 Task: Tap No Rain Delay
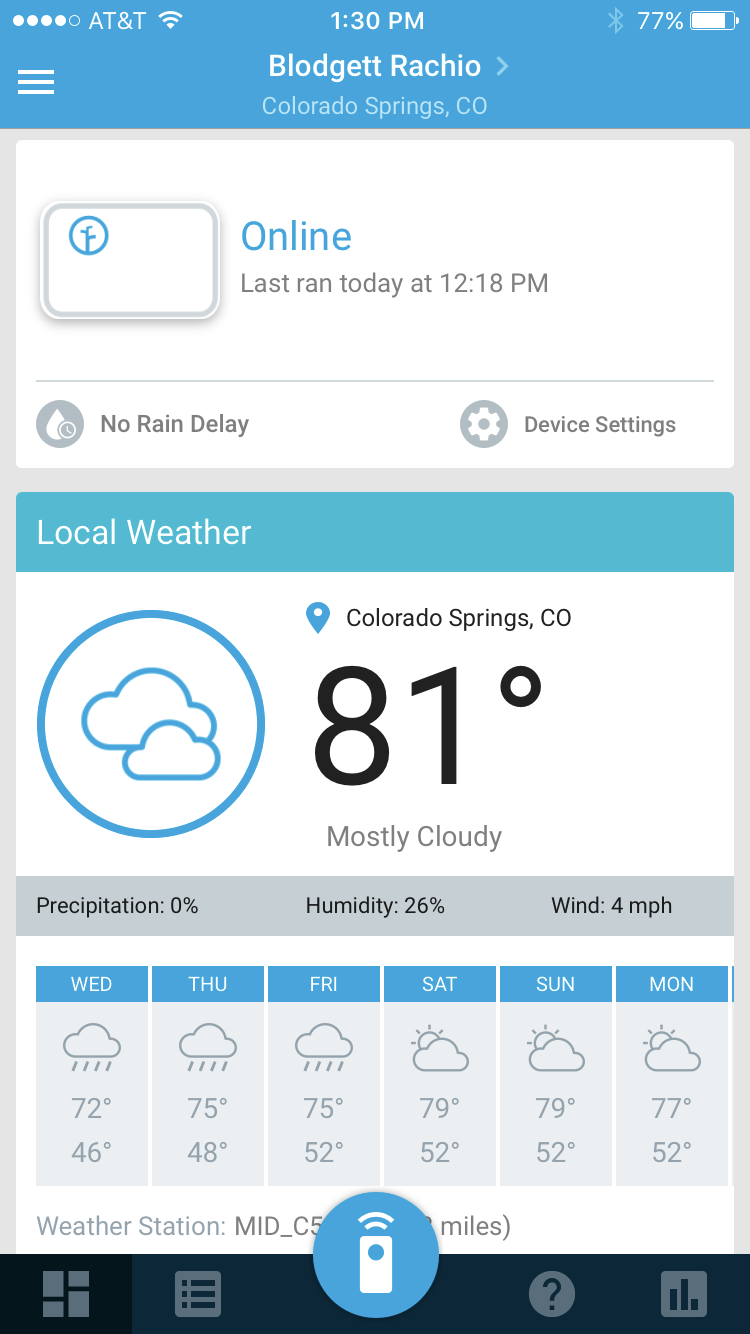(143, 424)
